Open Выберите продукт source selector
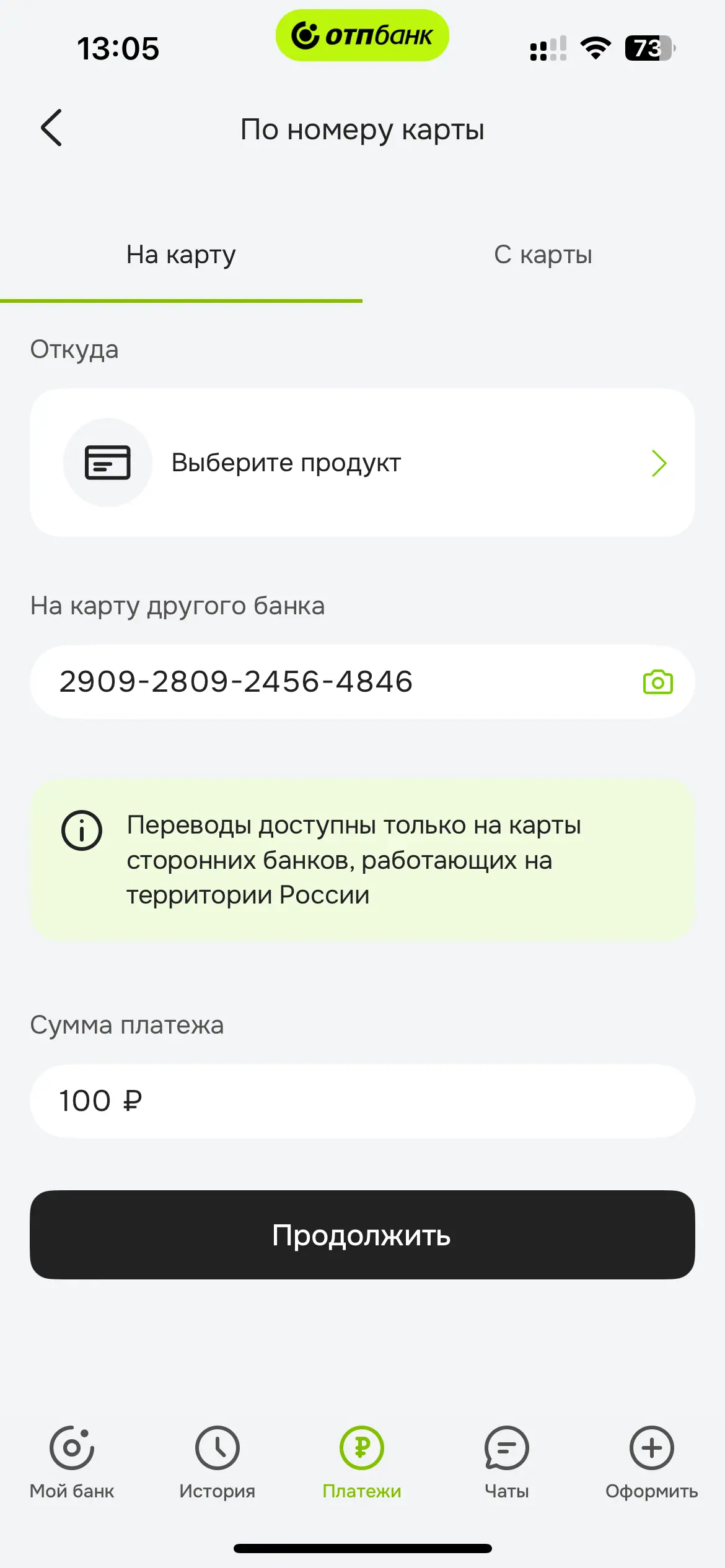Screen dimensions: 725x1568 coord(362,463)
